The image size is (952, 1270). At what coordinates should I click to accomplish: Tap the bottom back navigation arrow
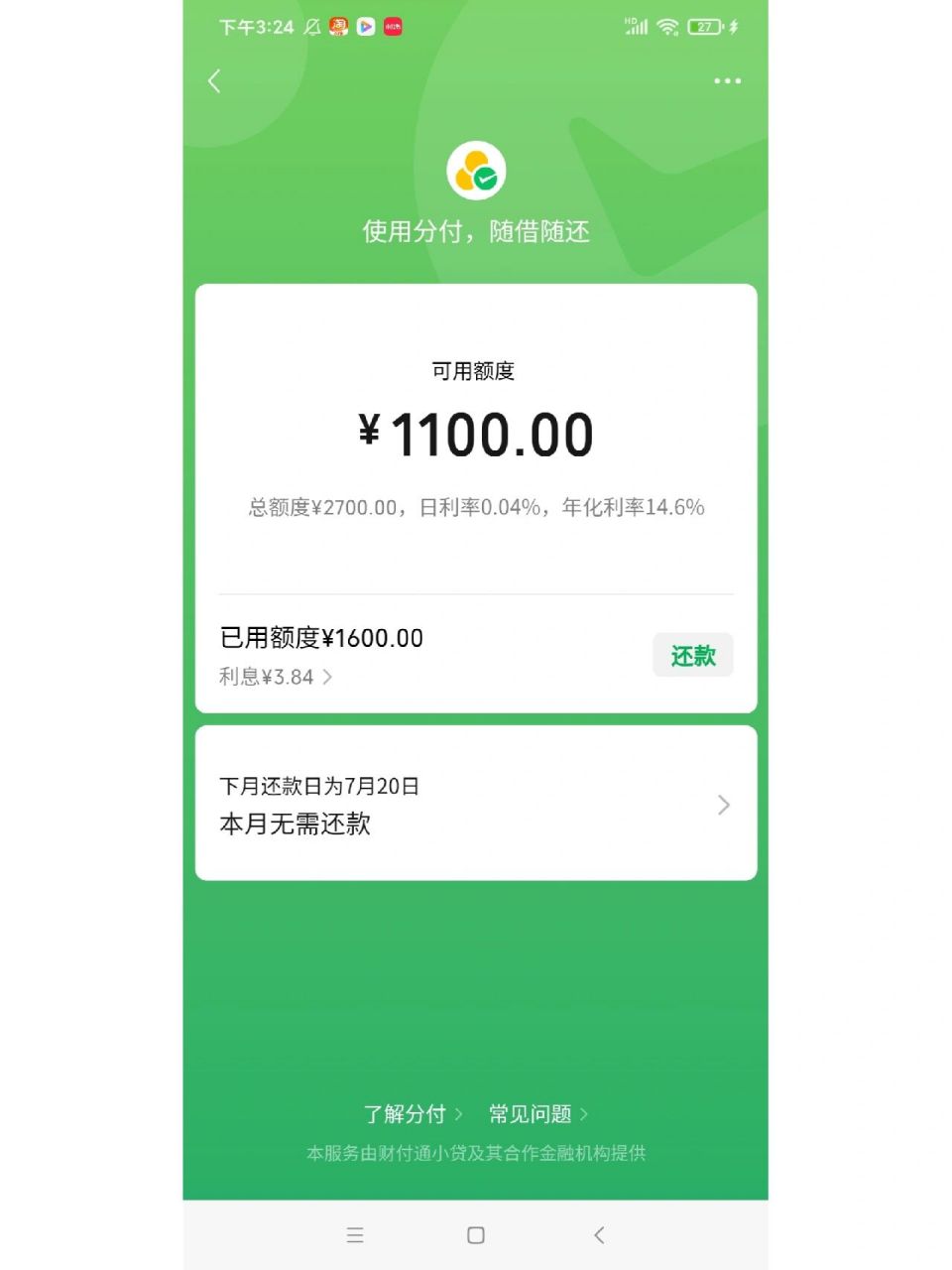pyautogui.click(x=599, y=1234)
